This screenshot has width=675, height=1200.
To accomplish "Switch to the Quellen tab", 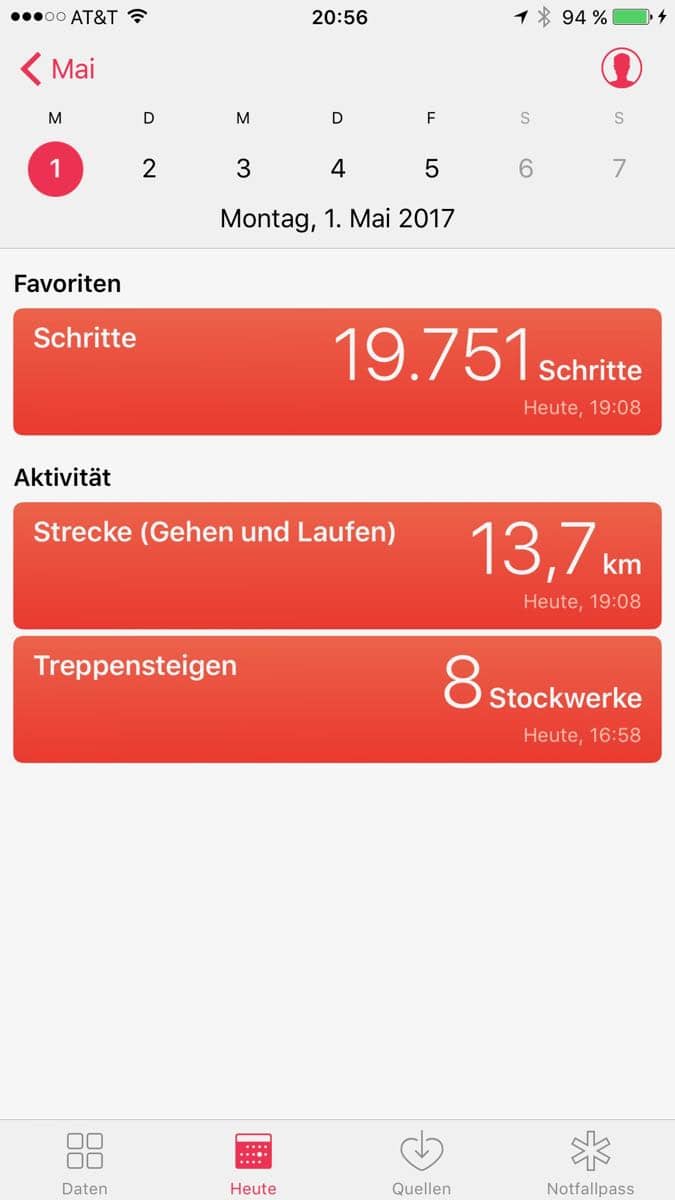I will click(x=421, y=1162).
